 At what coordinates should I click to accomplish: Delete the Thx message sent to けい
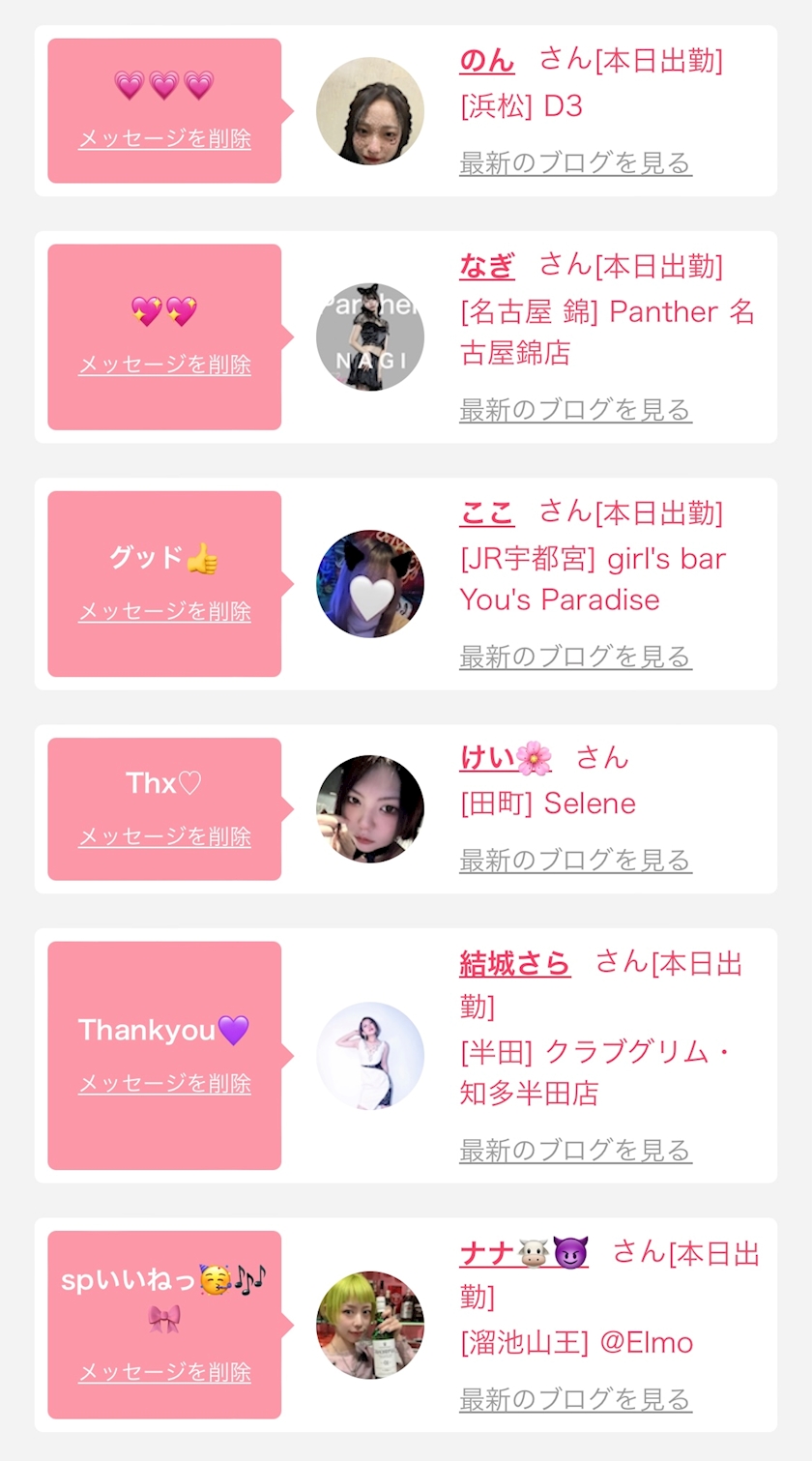(164, 837)
